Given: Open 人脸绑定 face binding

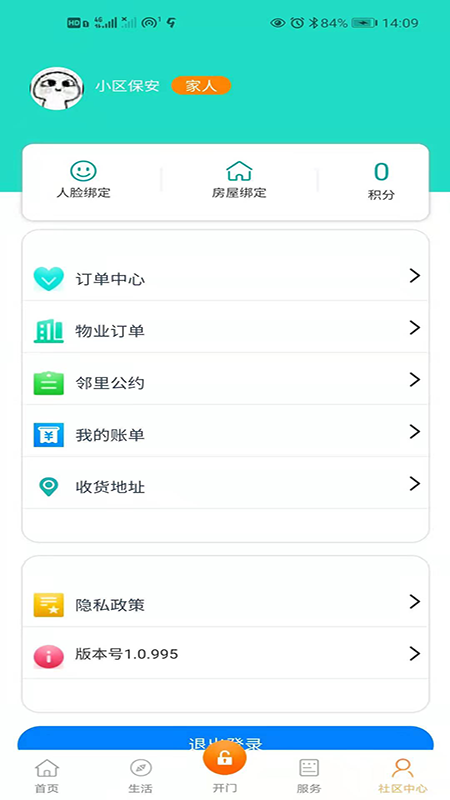Looking at the screenshot, I should pos(83,180).
